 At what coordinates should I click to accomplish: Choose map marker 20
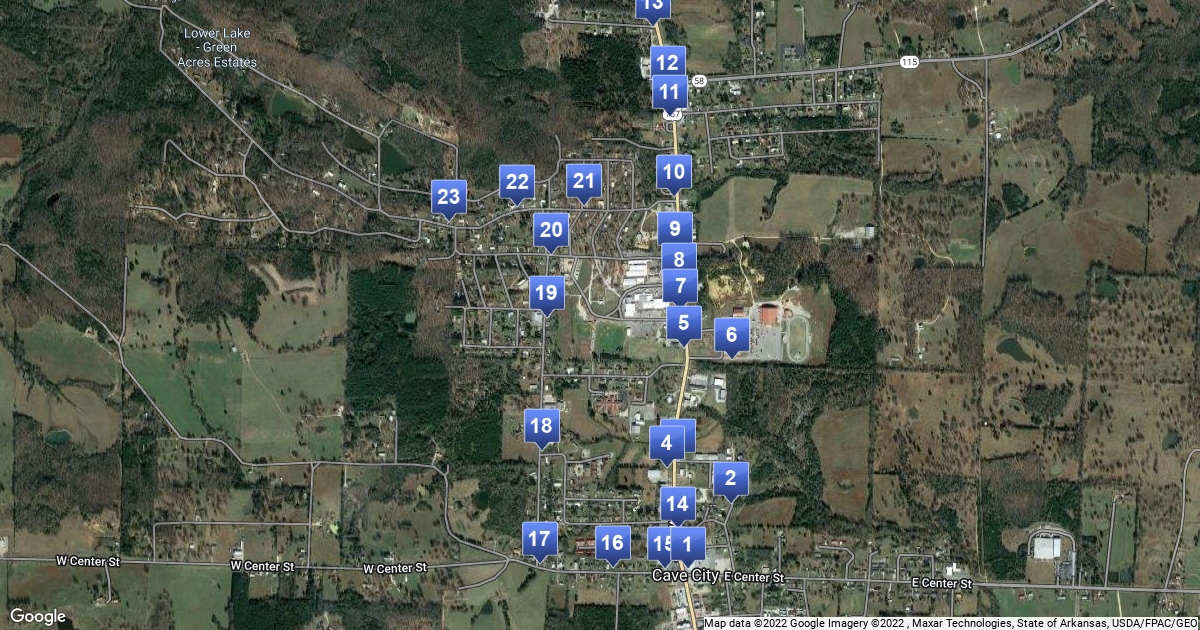click(x=551, y=230)
